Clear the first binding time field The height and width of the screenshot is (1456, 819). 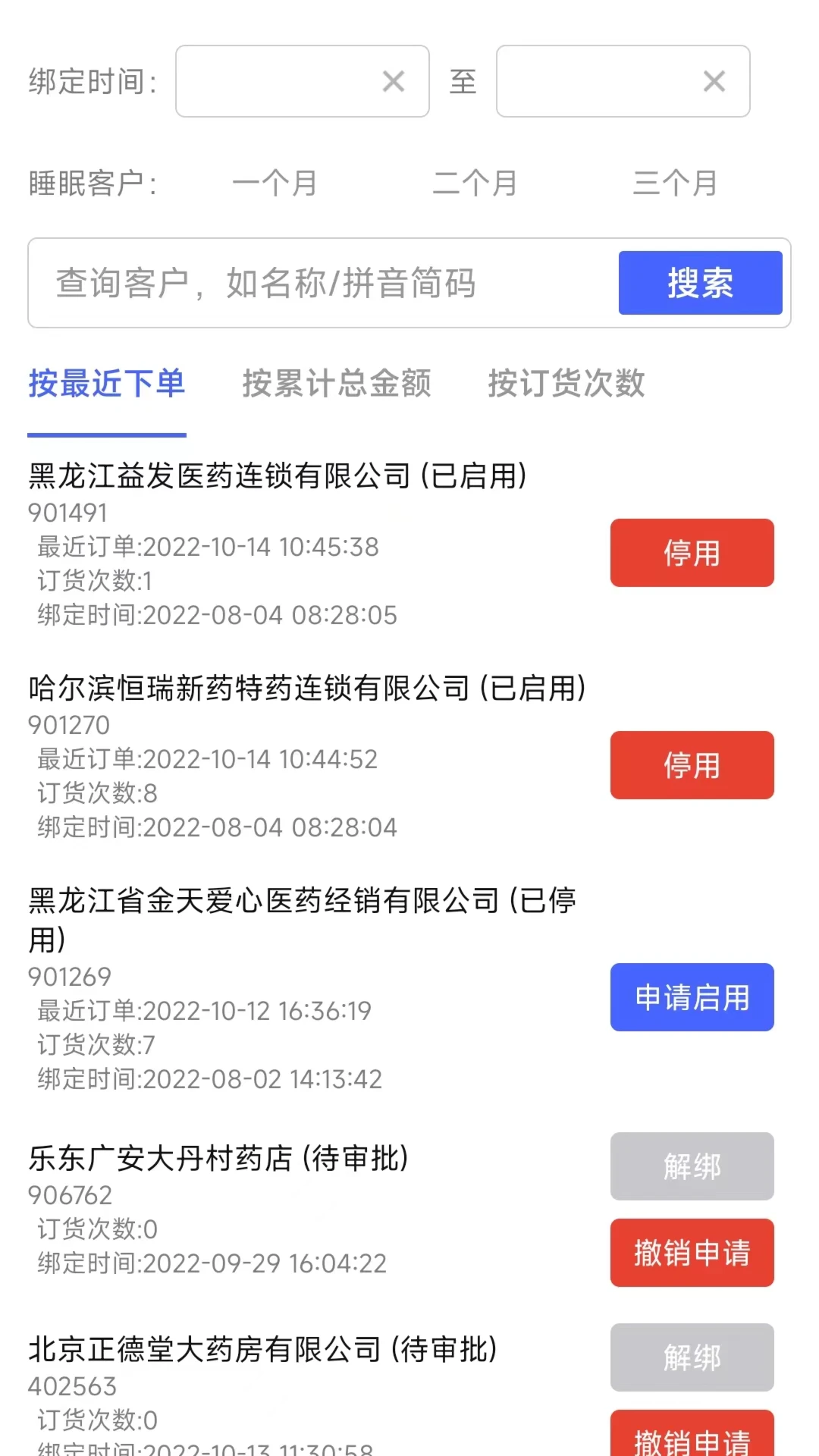coord(393,81)
